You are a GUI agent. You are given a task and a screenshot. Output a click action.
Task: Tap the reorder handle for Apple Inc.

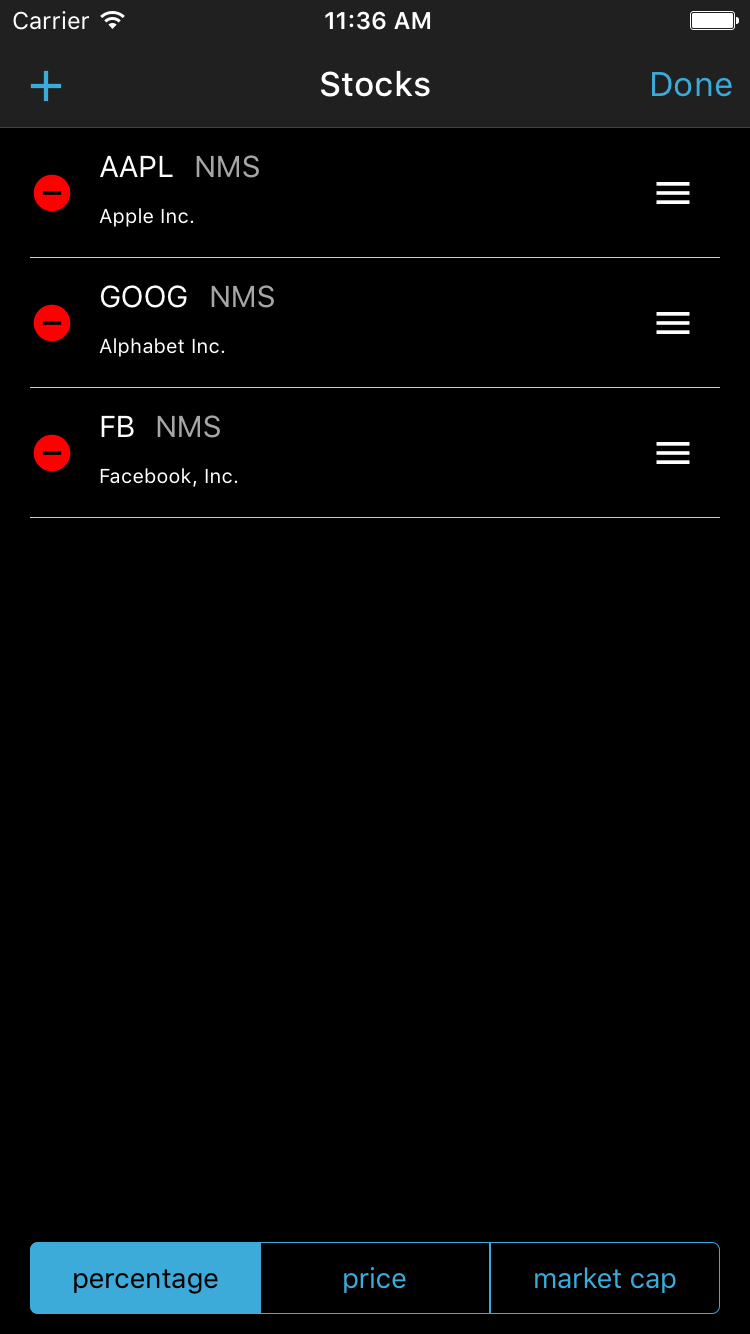(x=673, y=193)
